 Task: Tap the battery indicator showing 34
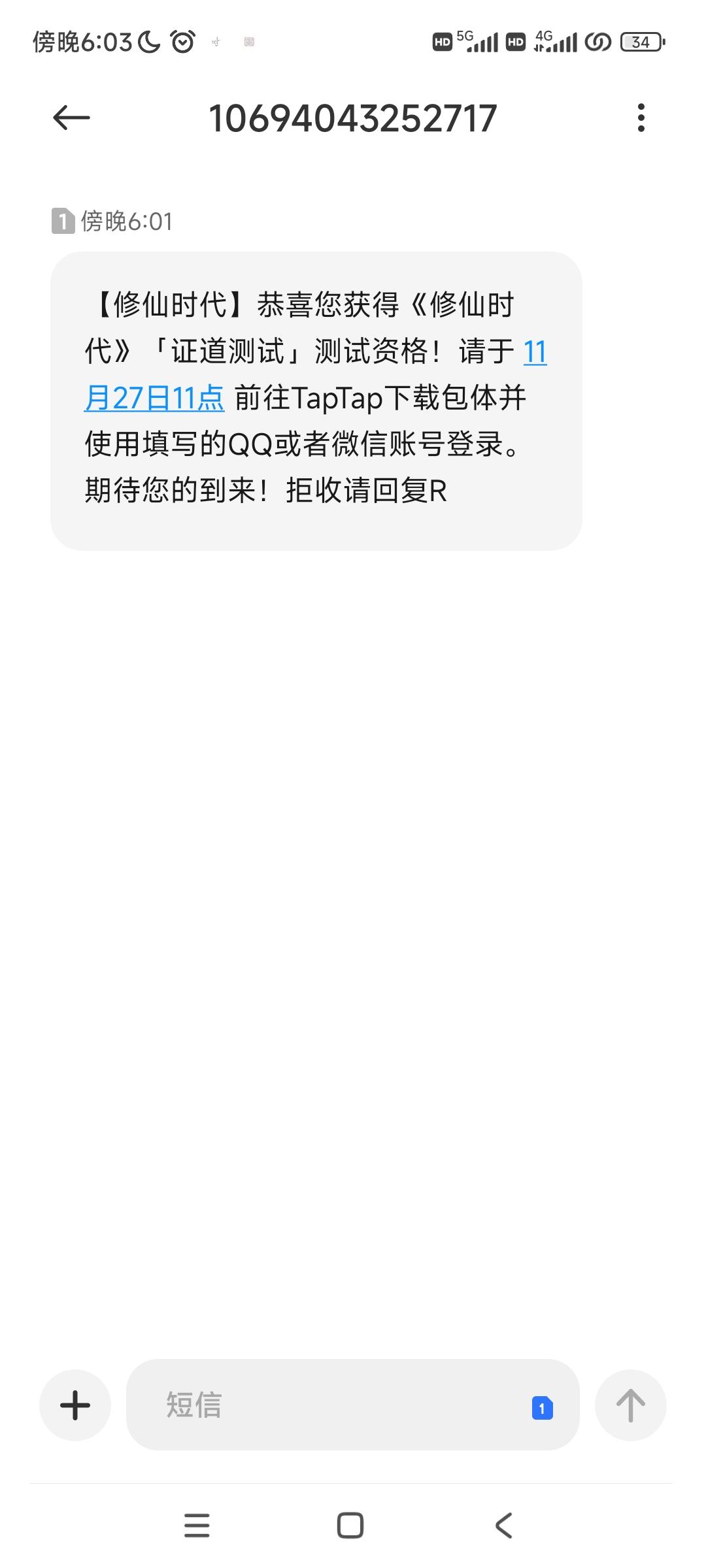point(639,41)
